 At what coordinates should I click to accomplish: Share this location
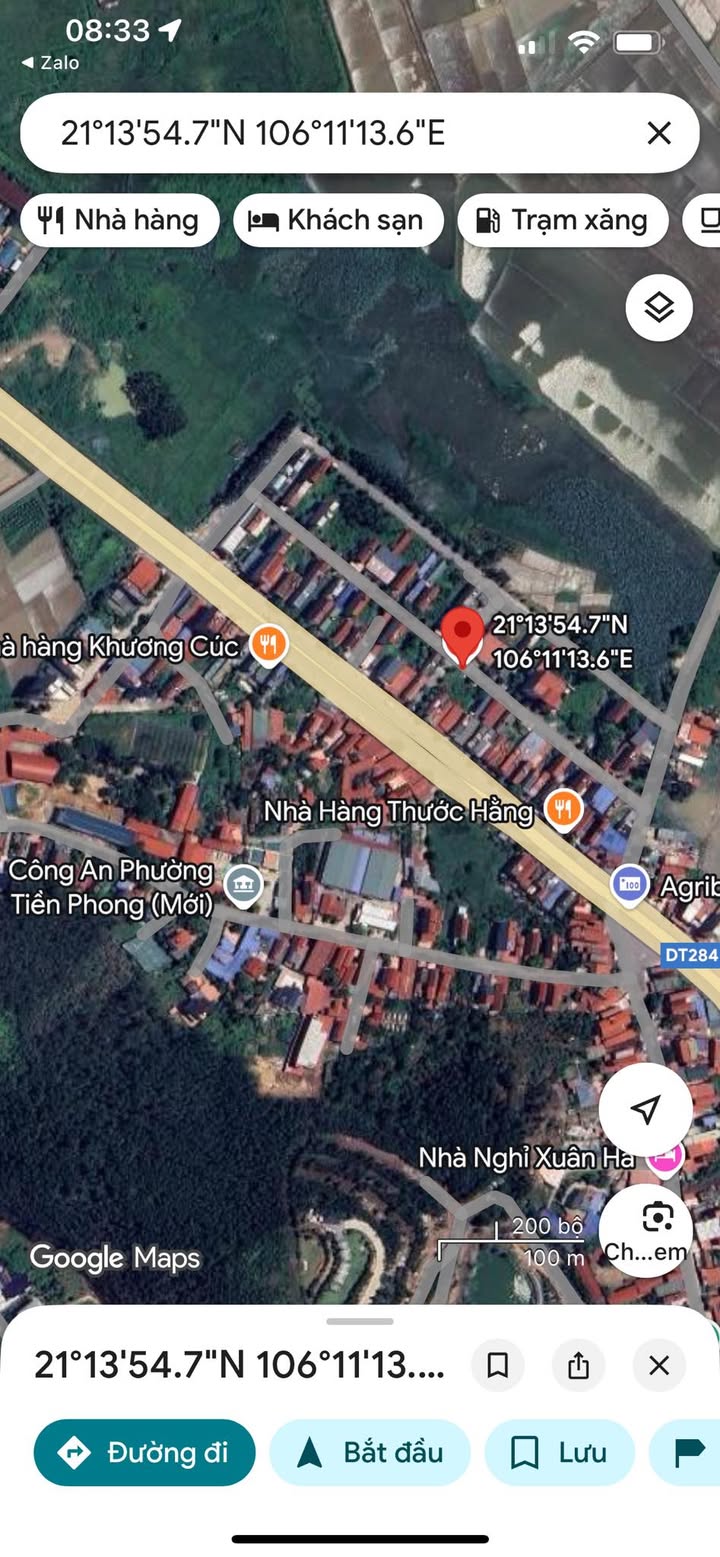578,1365
